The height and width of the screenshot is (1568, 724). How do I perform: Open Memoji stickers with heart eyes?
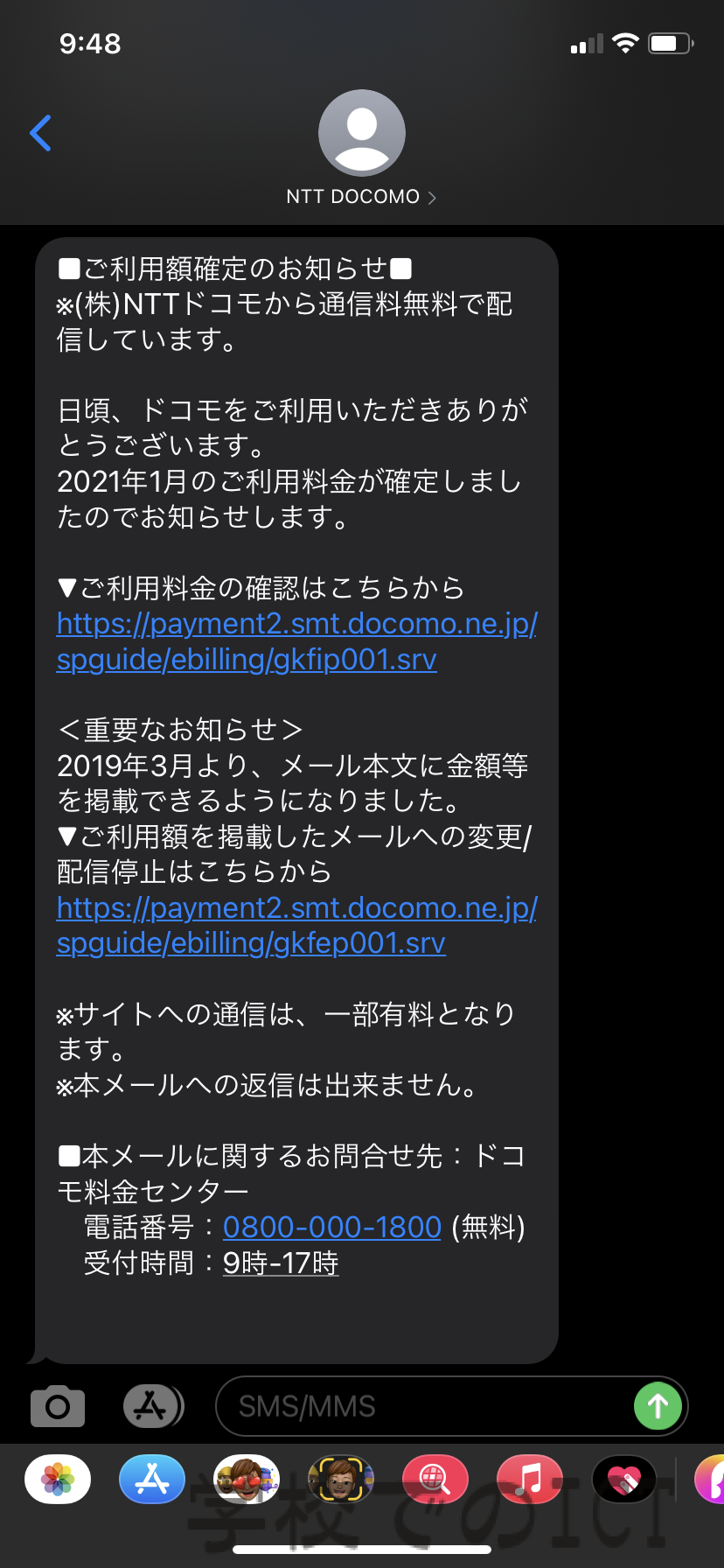point(247,1479)
